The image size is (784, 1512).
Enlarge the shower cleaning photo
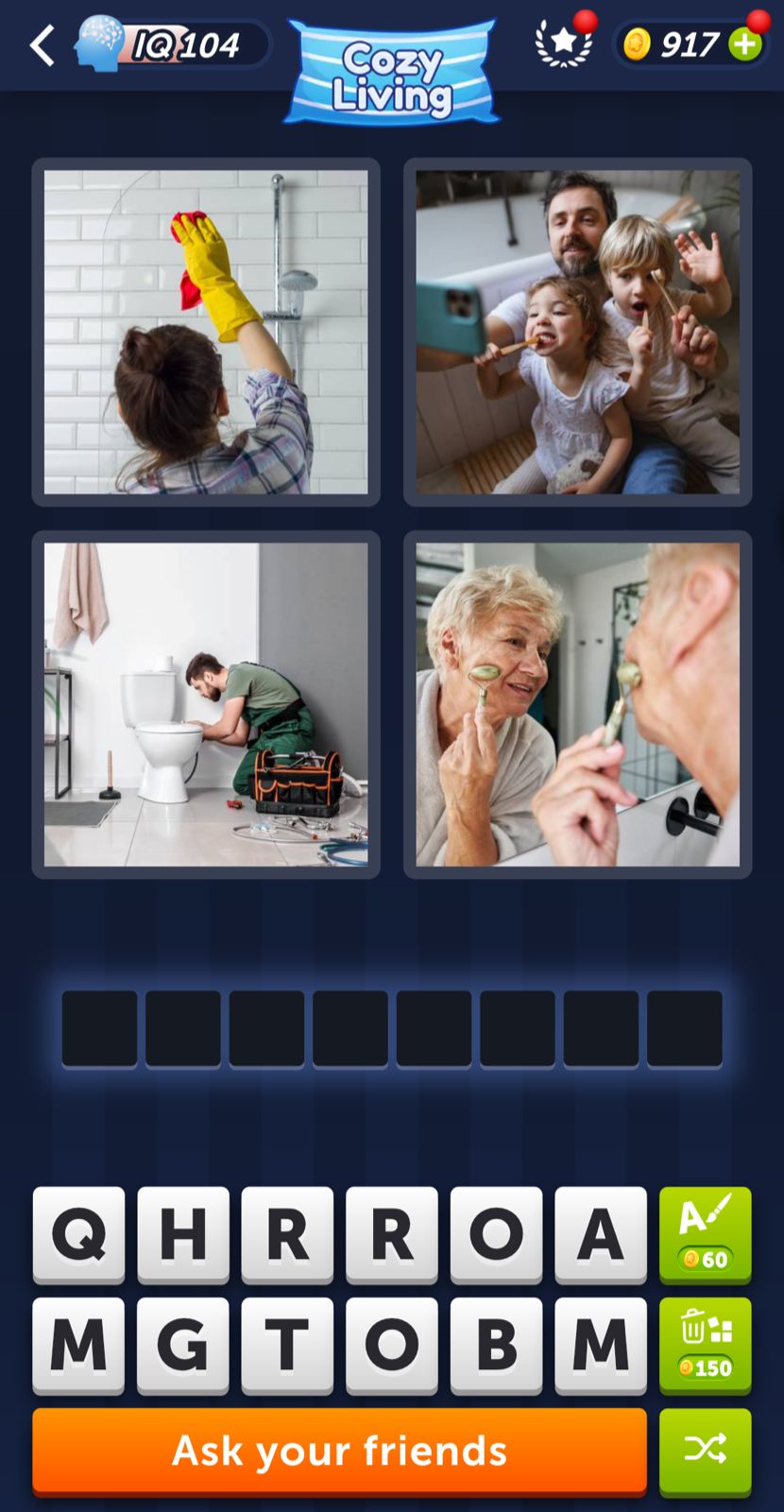coord(206,332)
